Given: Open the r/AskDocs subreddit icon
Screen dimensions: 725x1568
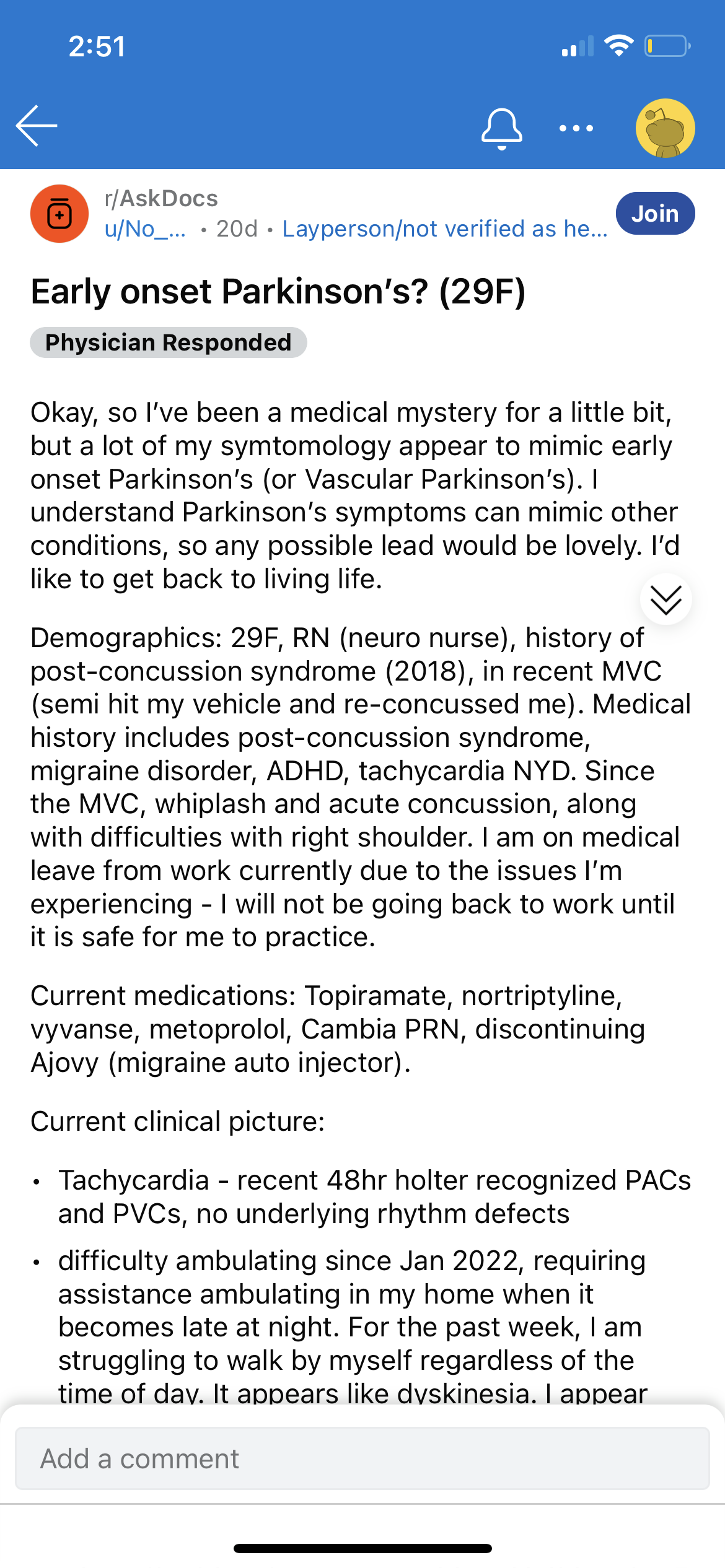Looking at the screenshot, I should click(59, 214).
